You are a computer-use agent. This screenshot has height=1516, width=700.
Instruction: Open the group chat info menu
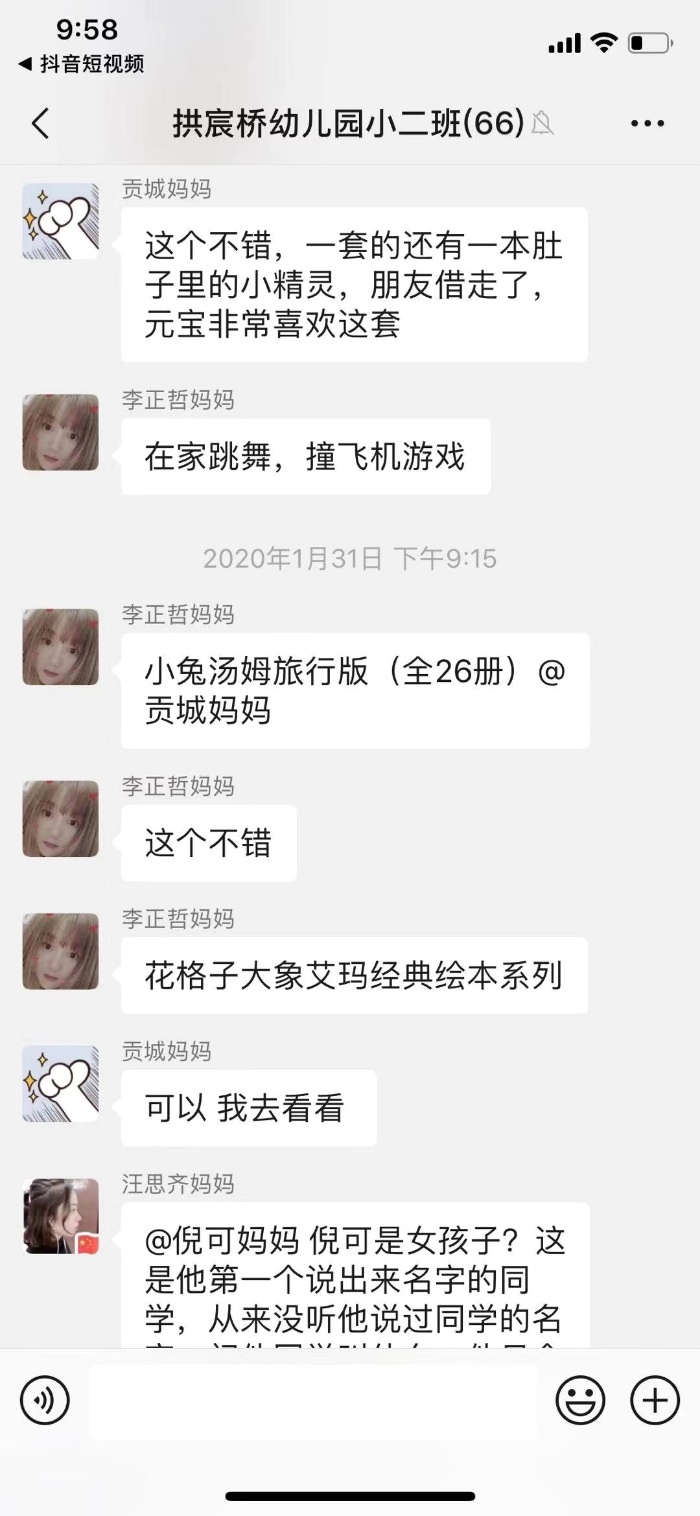click(647, 124)
